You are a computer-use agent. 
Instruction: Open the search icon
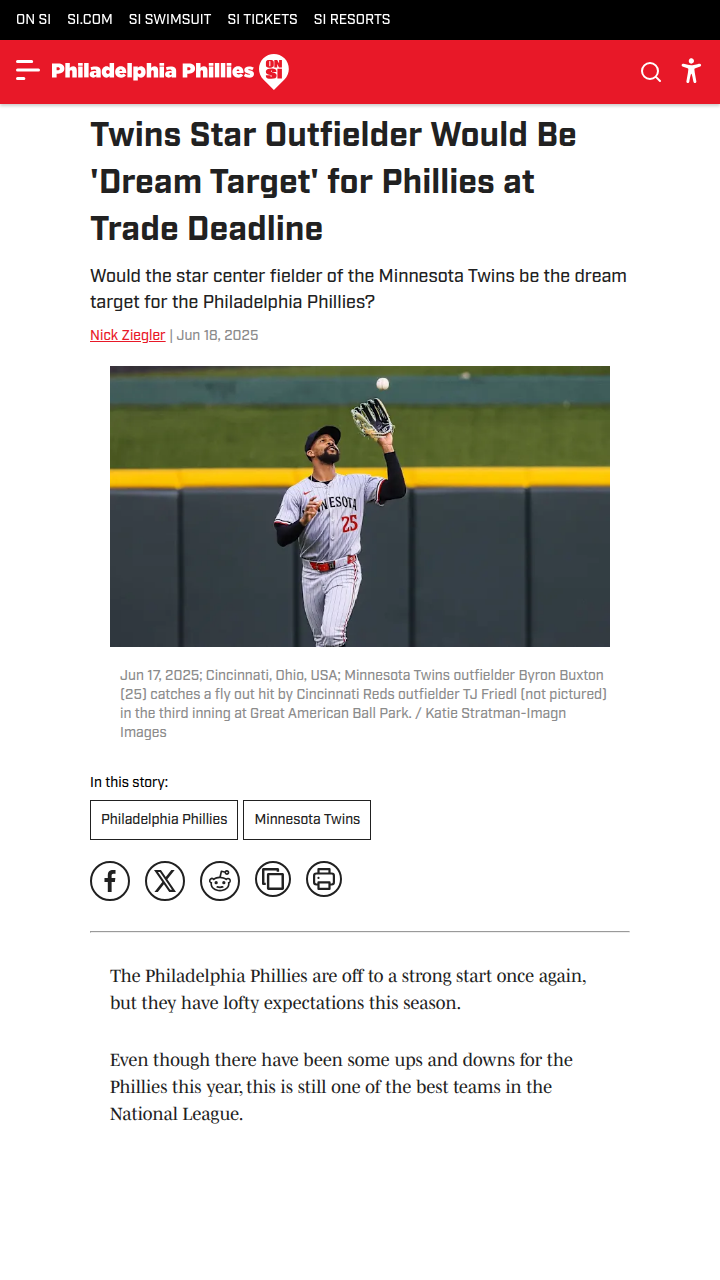tap(651, 72)
